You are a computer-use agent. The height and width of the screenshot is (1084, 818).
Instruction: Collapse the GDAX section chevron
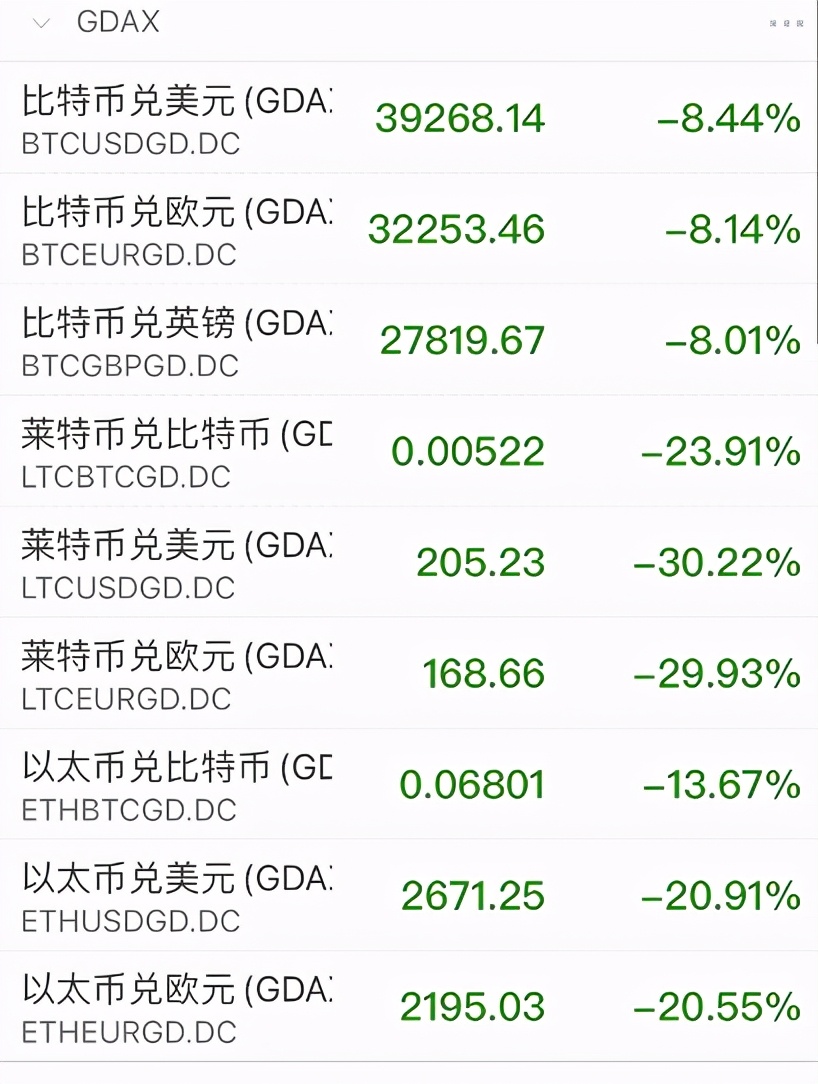click(x=41, y=23)
